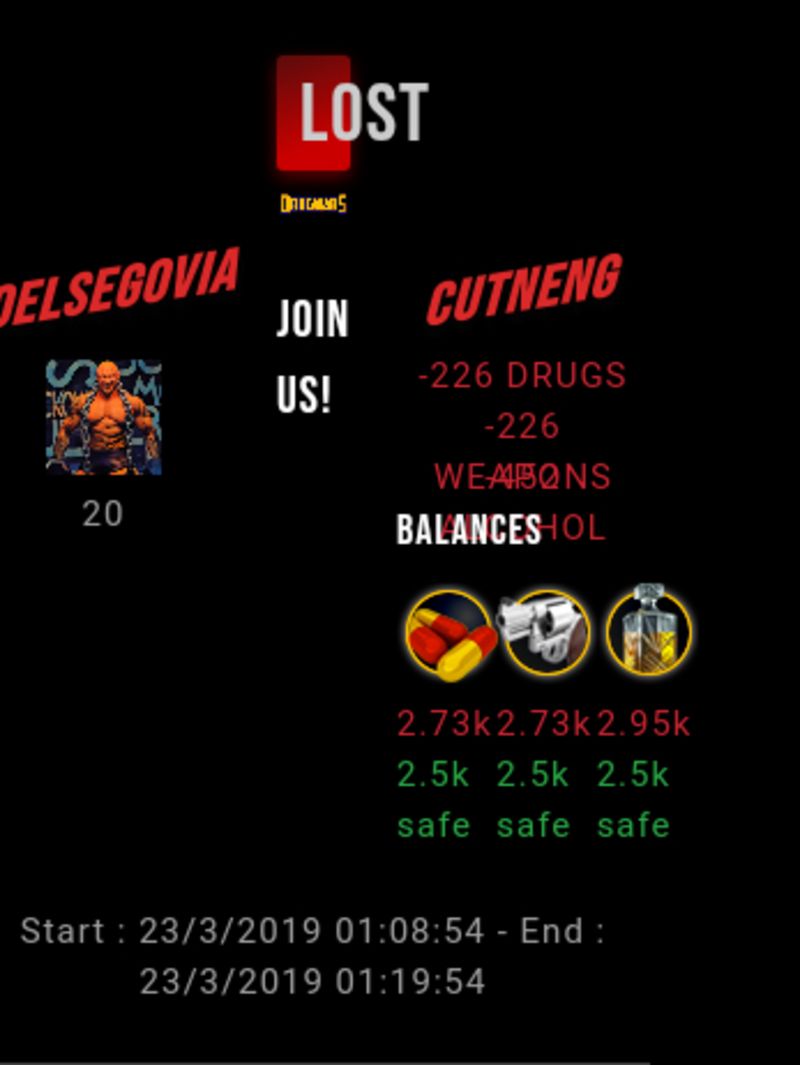
Task: Open DELSEGOVIA's bodybuilder avatar
Action: (x=103, y=417)
